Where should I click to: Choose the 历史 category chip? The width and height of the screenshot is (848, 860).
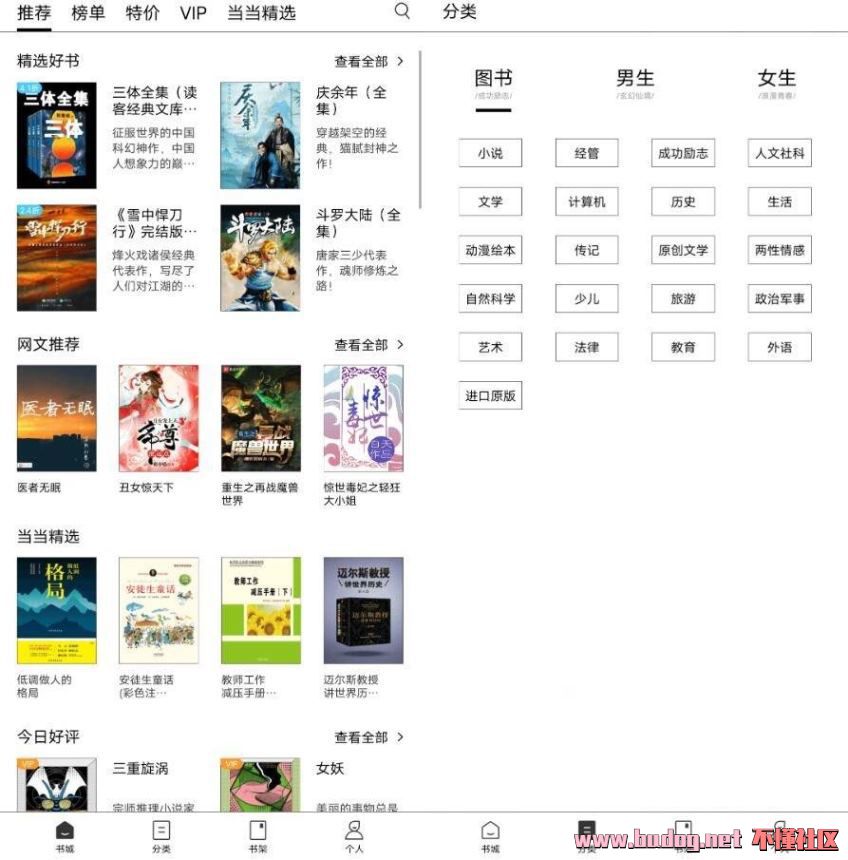pos(683,202)
